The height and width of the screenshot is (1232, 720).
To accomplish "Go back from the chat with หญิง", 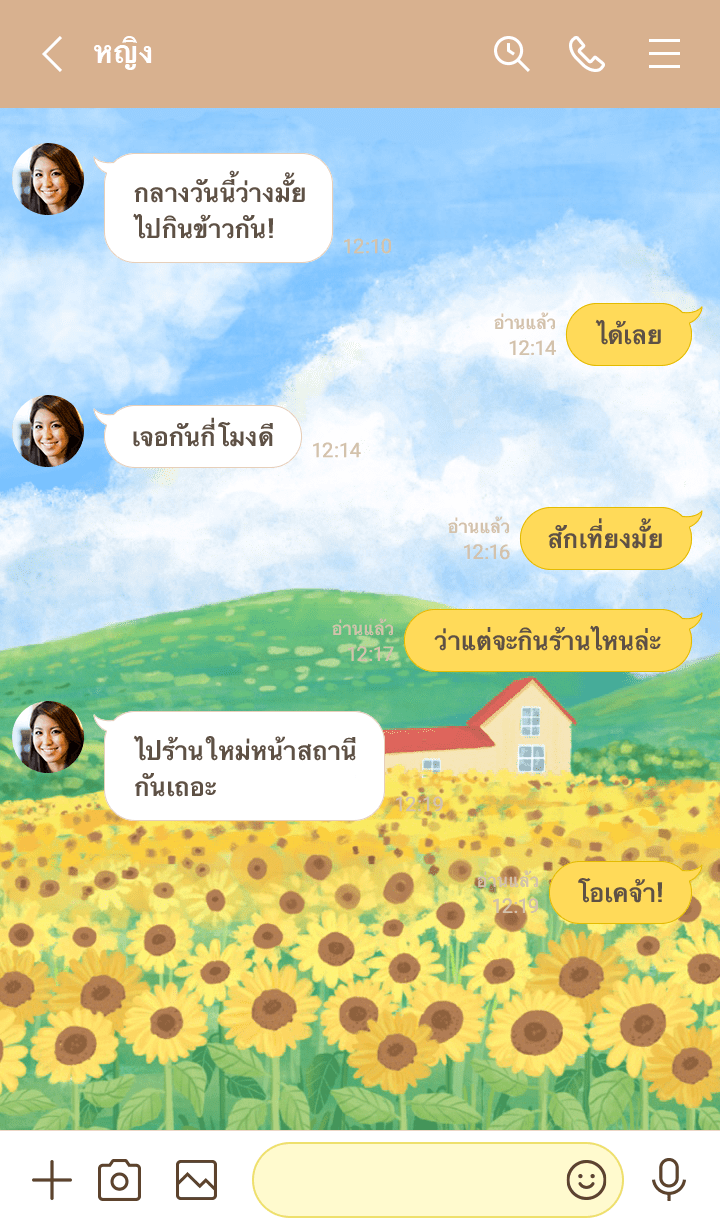I will (52, 54).
